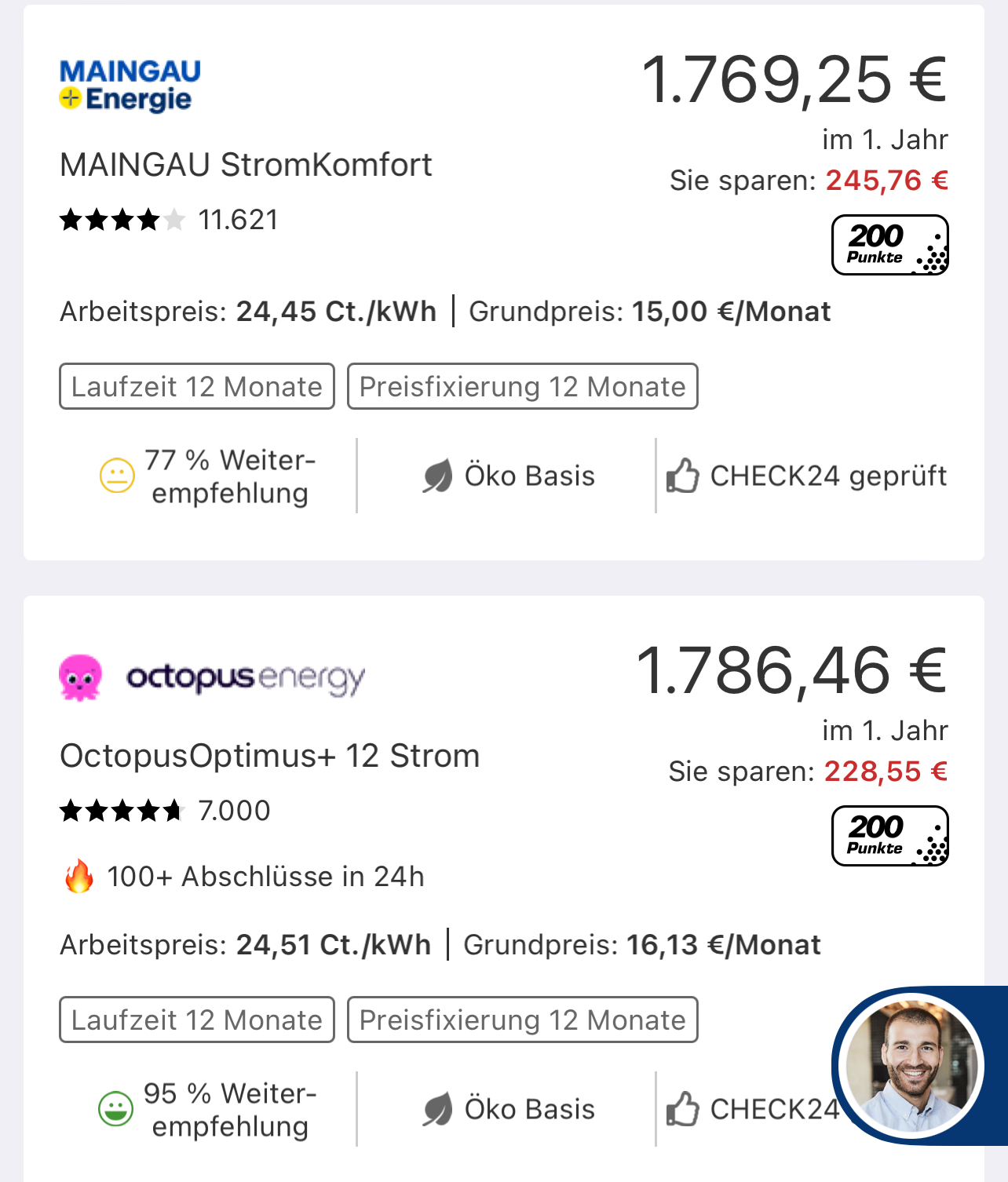Tap the 200 Punkte badge on MAINGAU offer
This screenshot has width=1008, height=1182.
click(x=889, y=245)
